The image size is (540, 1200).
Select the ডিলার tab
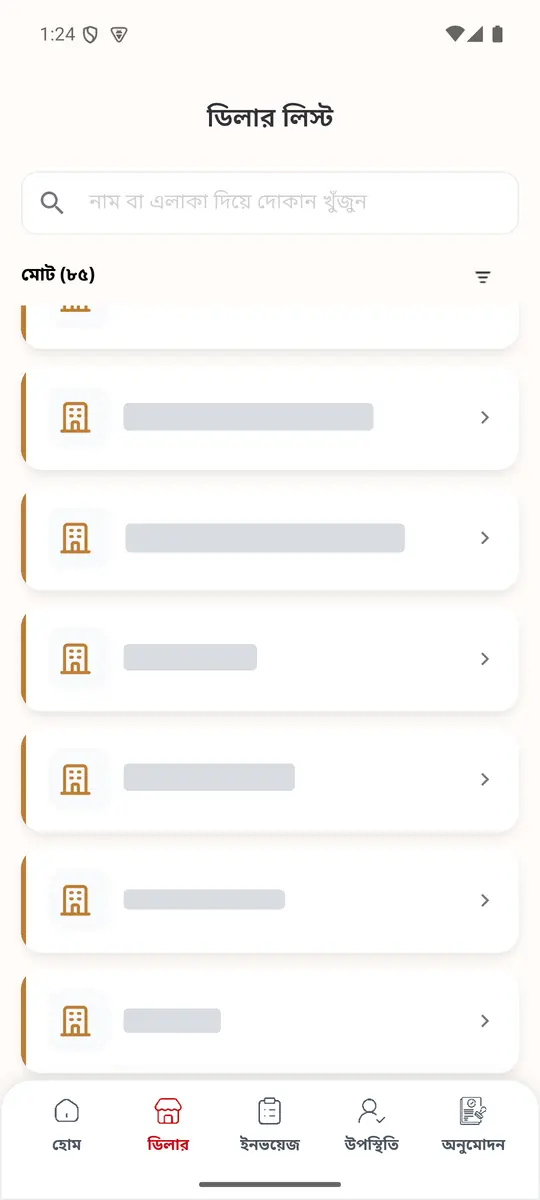coord(168,1125)
